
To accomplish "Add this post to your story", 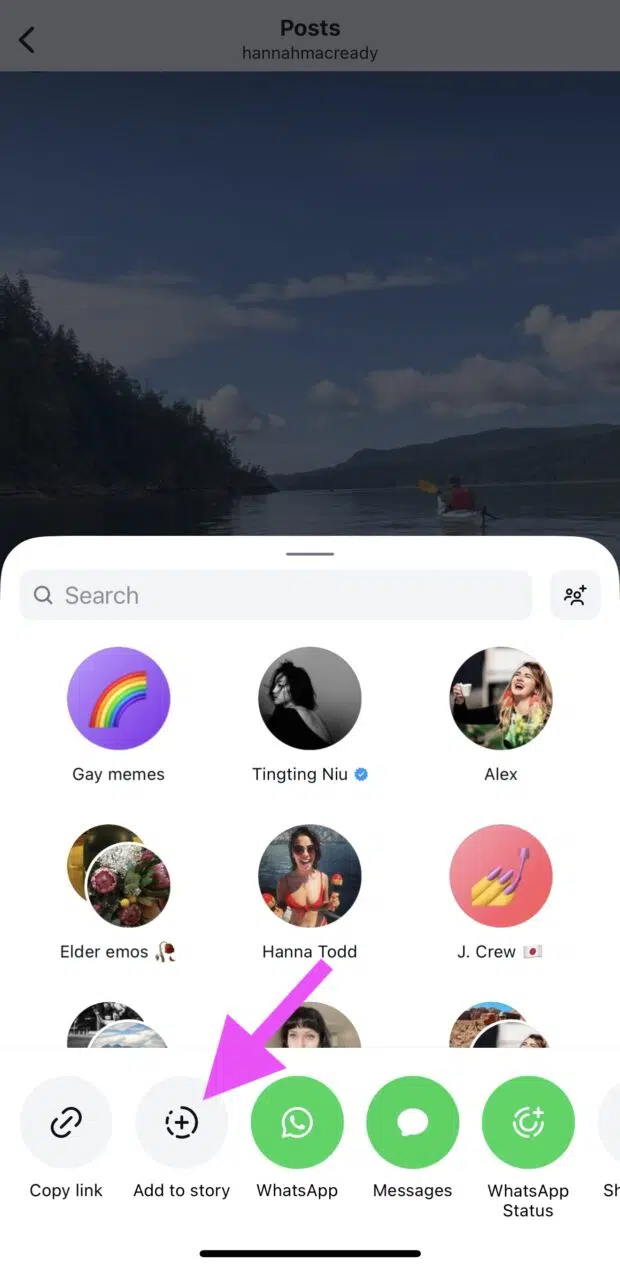I will (x=181, y=1123).
